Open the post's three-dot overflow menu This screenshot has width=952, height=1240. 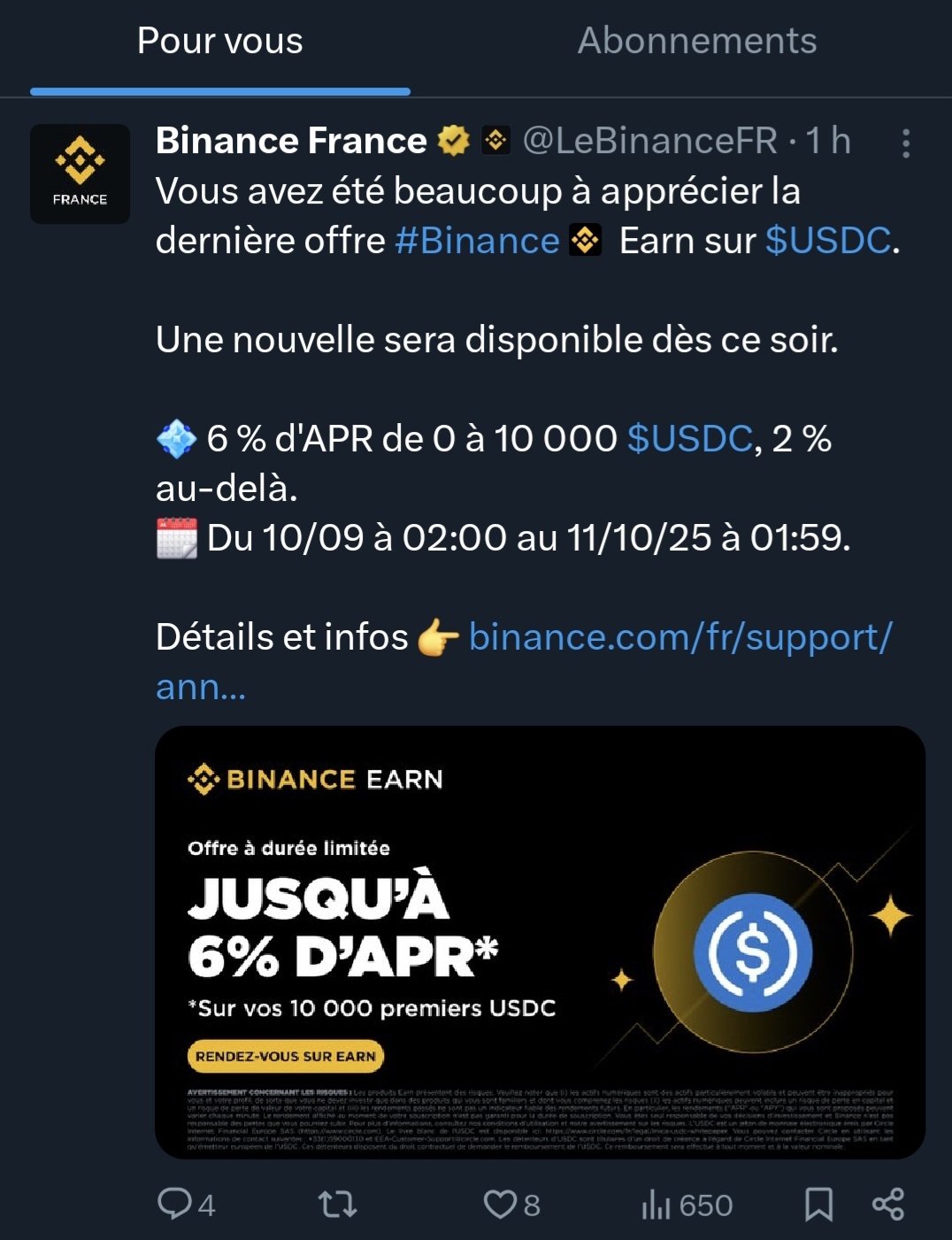tap(905, 143)
